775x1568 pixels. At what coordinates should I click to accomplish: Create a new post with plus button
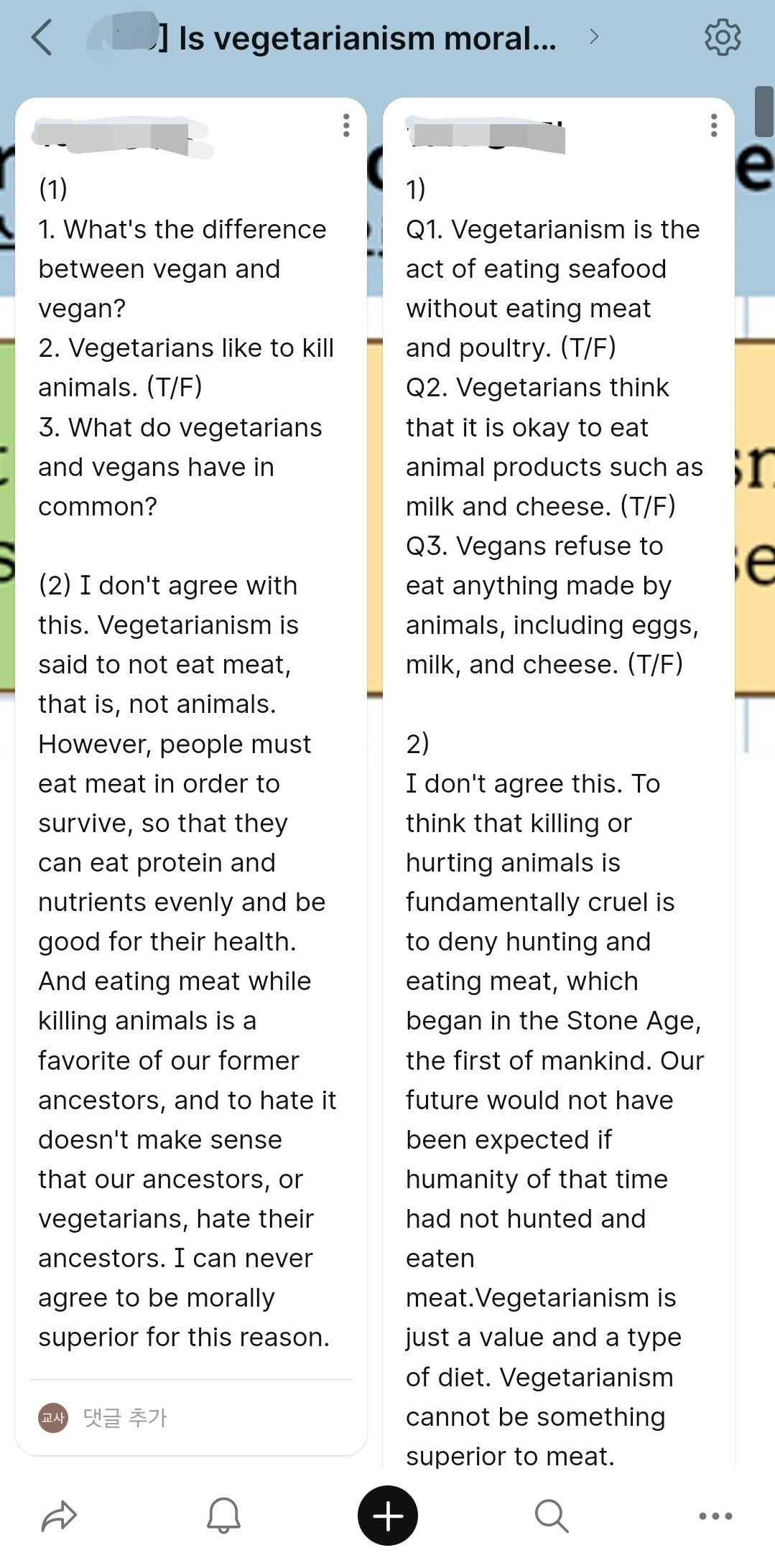pyautogui.click(x=388, y=1516)
